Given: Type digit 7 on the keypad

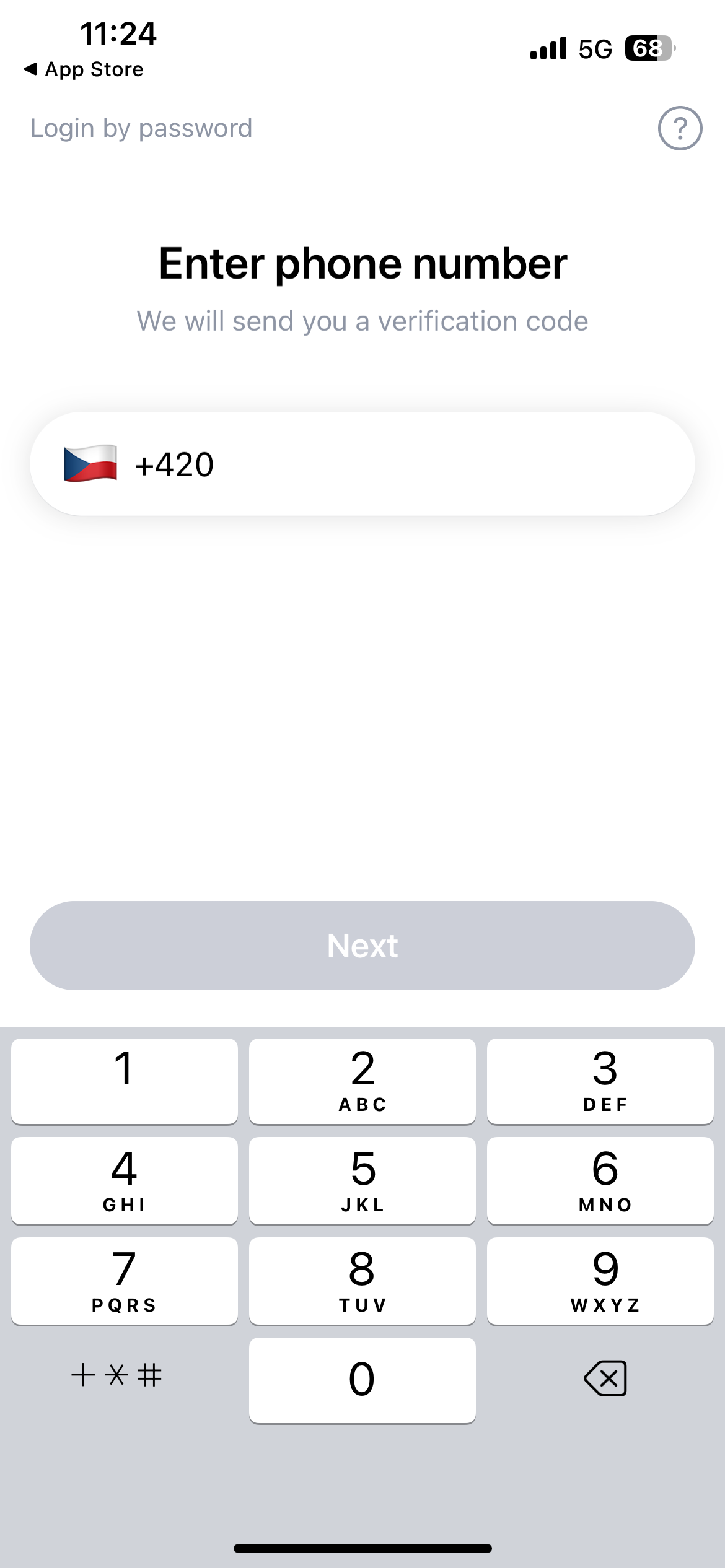Looking at the screenshot, I should pos(124,1281).
